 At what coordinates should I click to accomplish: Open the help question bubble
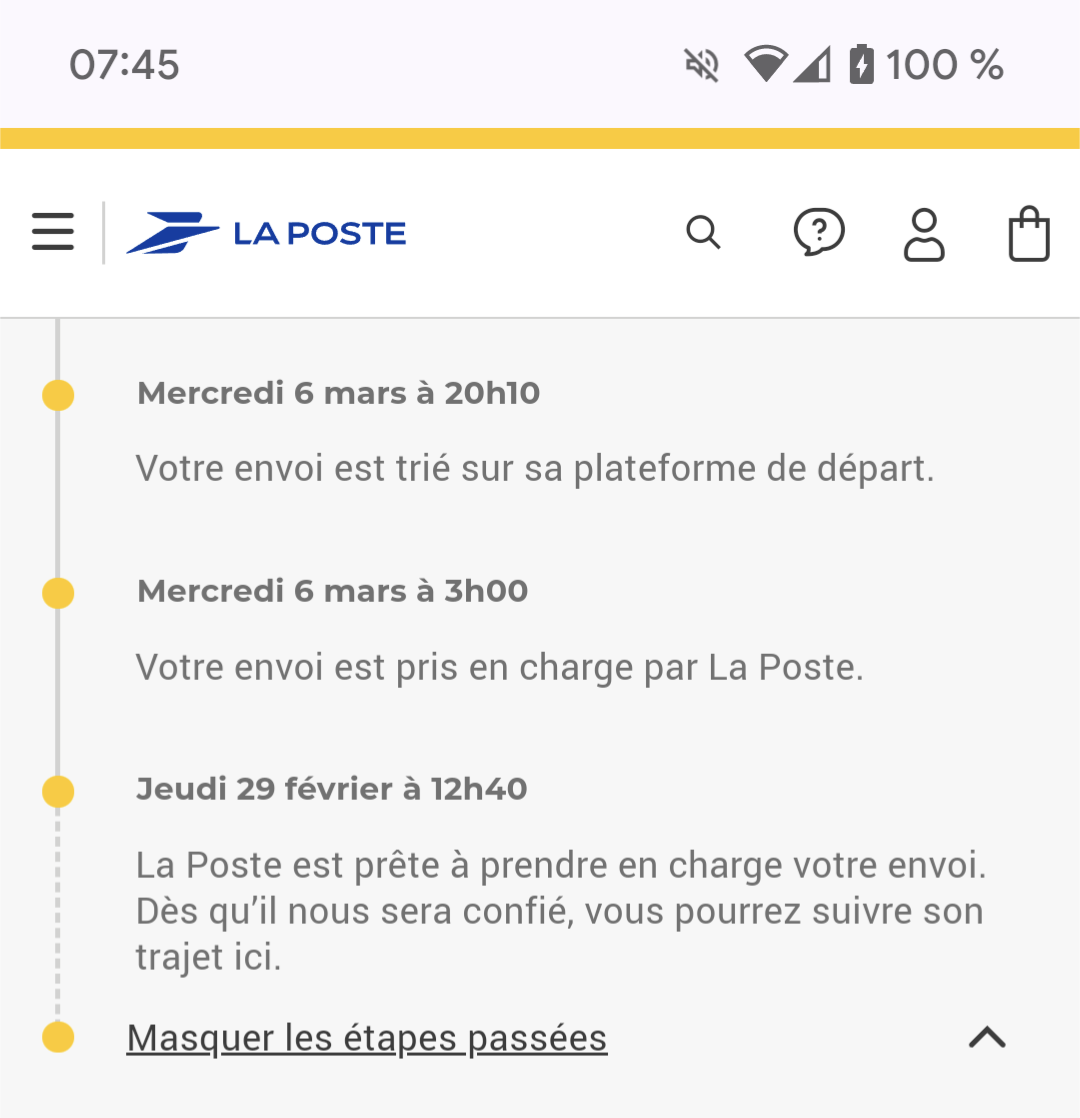point(818,233)
